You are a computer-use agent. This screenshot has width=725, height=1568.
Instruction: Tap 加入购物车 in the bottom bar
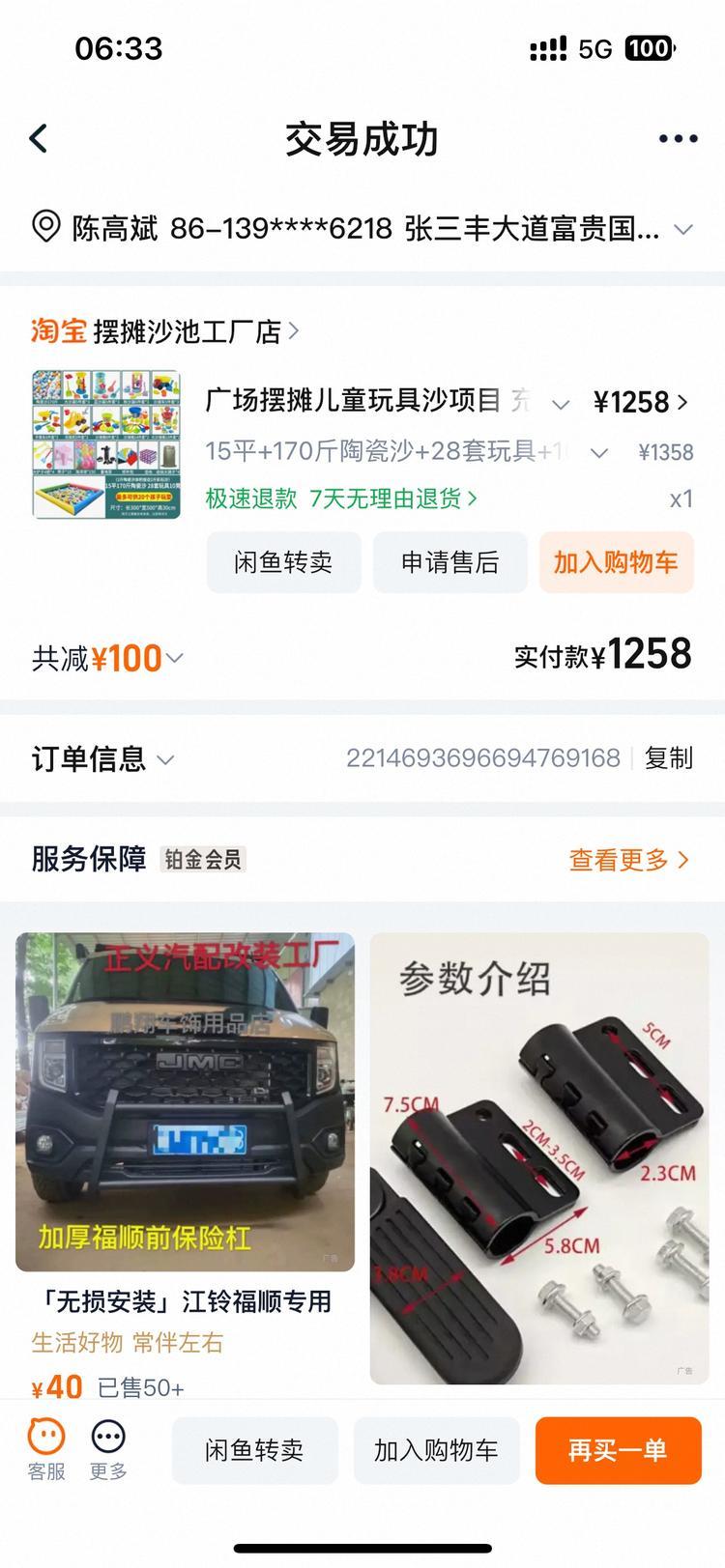coord(436,1450)
